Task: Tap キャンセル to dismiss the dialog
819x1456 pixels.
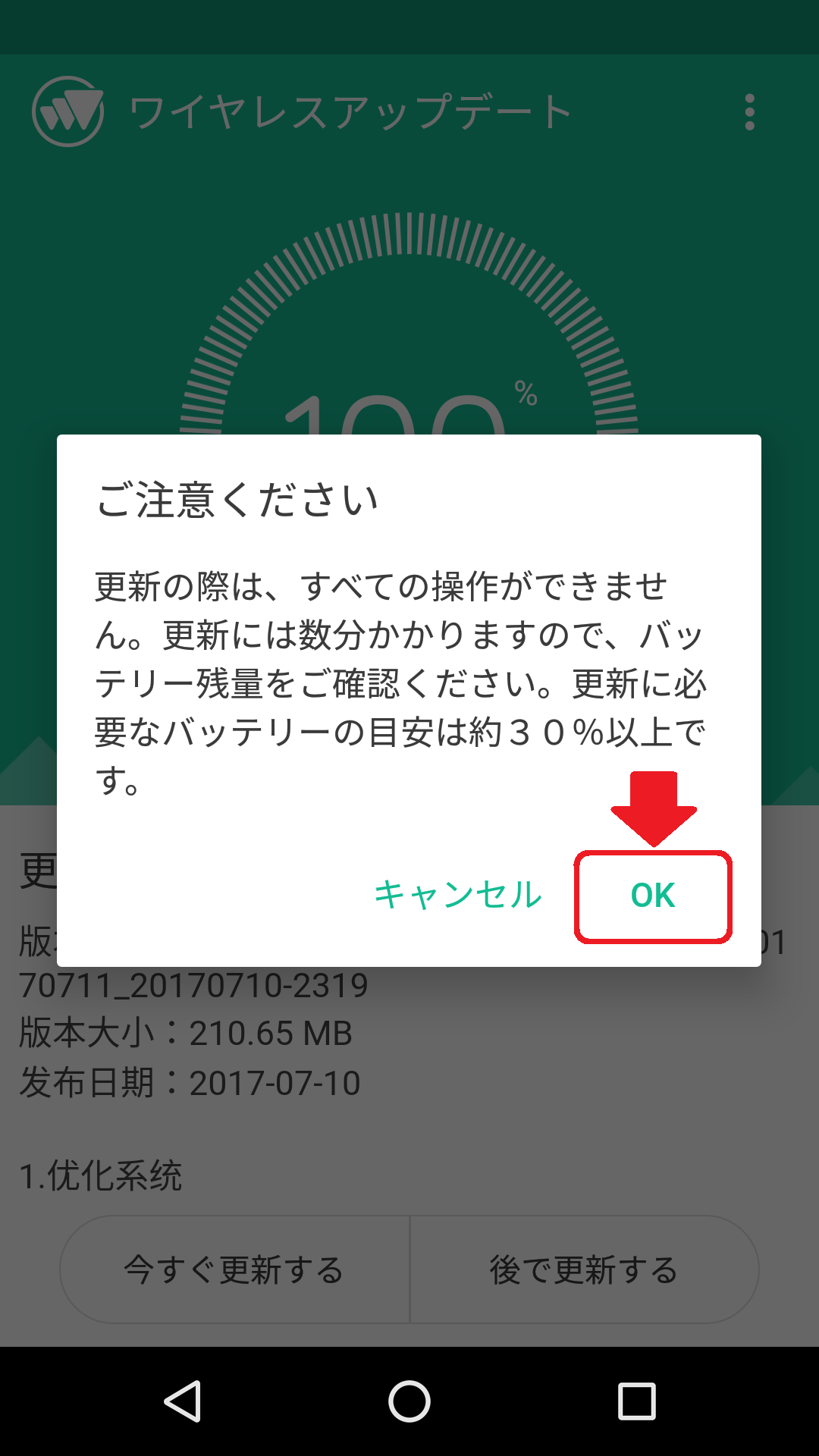Action: point(458,895)
